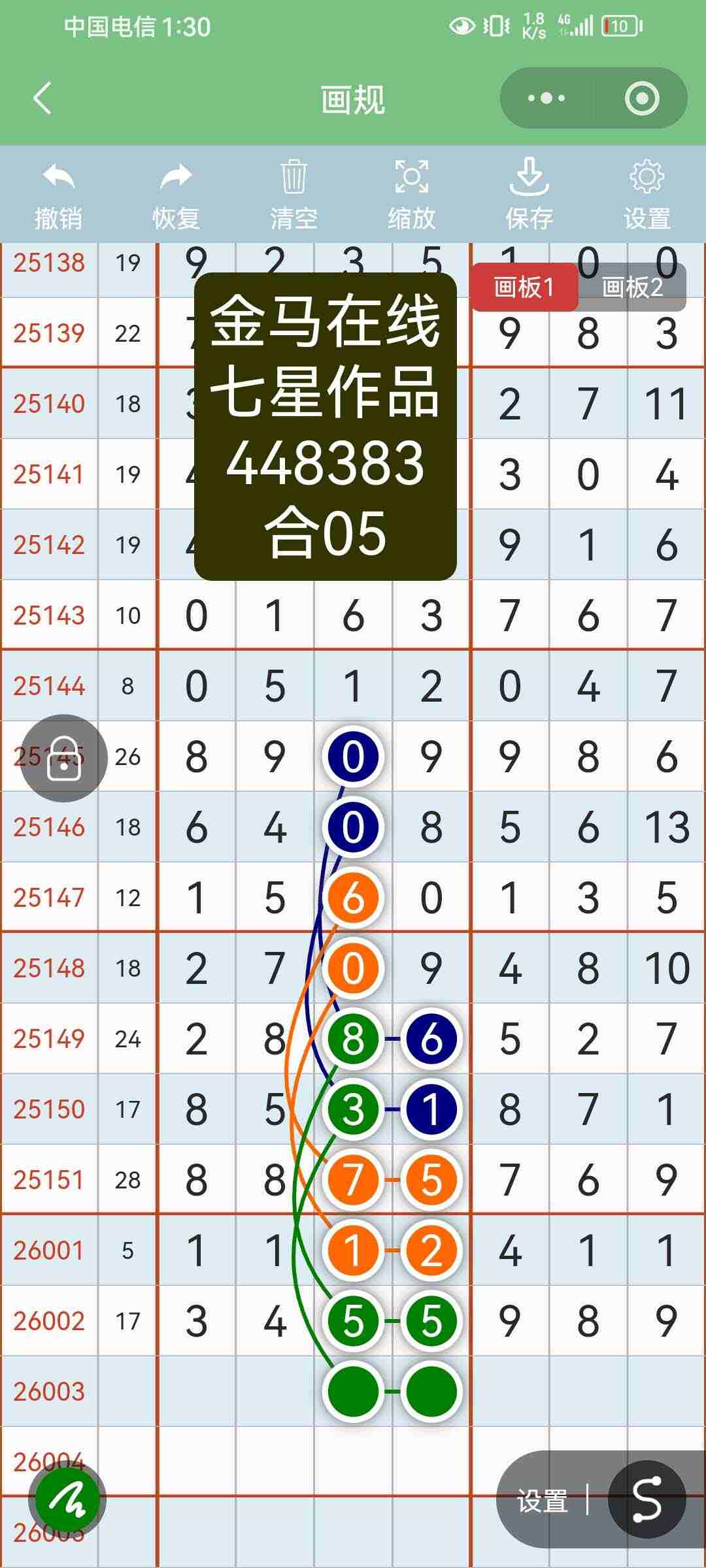Screen dimensions: 706x1568
Task: Save the chart with 保存
Action: [529, 195]
